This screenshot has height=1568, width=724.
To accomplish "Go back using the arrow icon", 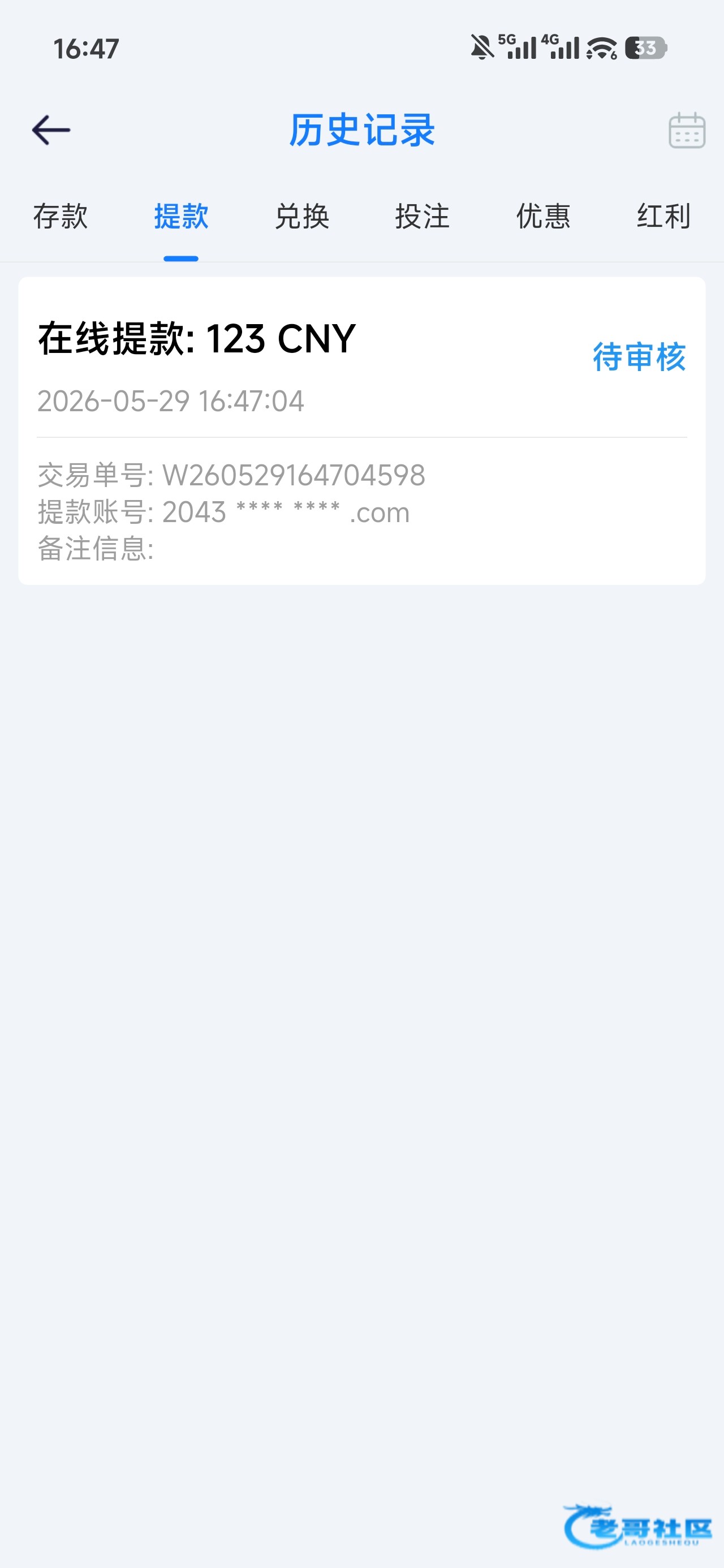I will point(51,130).
